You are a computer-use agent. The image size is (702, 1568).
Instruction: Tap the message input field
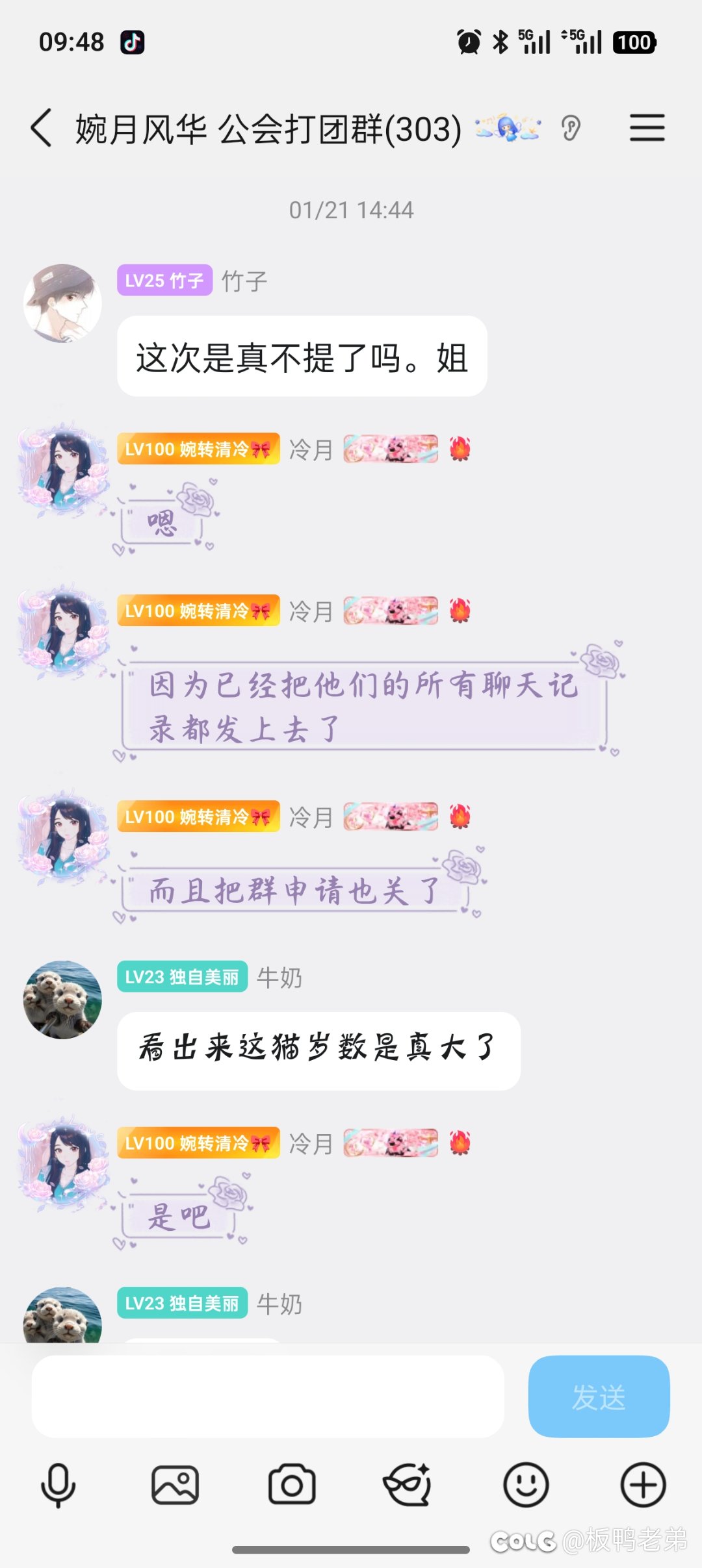[x=268, y=1396]
